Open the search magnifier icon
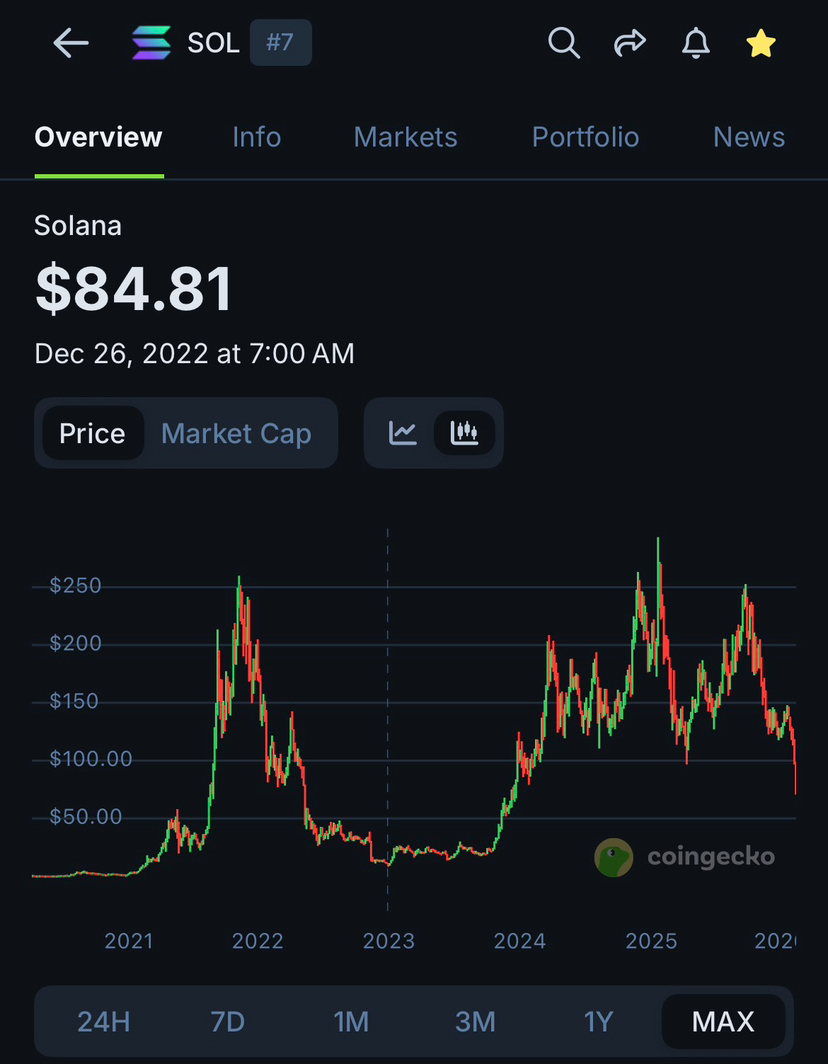 [564, 43]
